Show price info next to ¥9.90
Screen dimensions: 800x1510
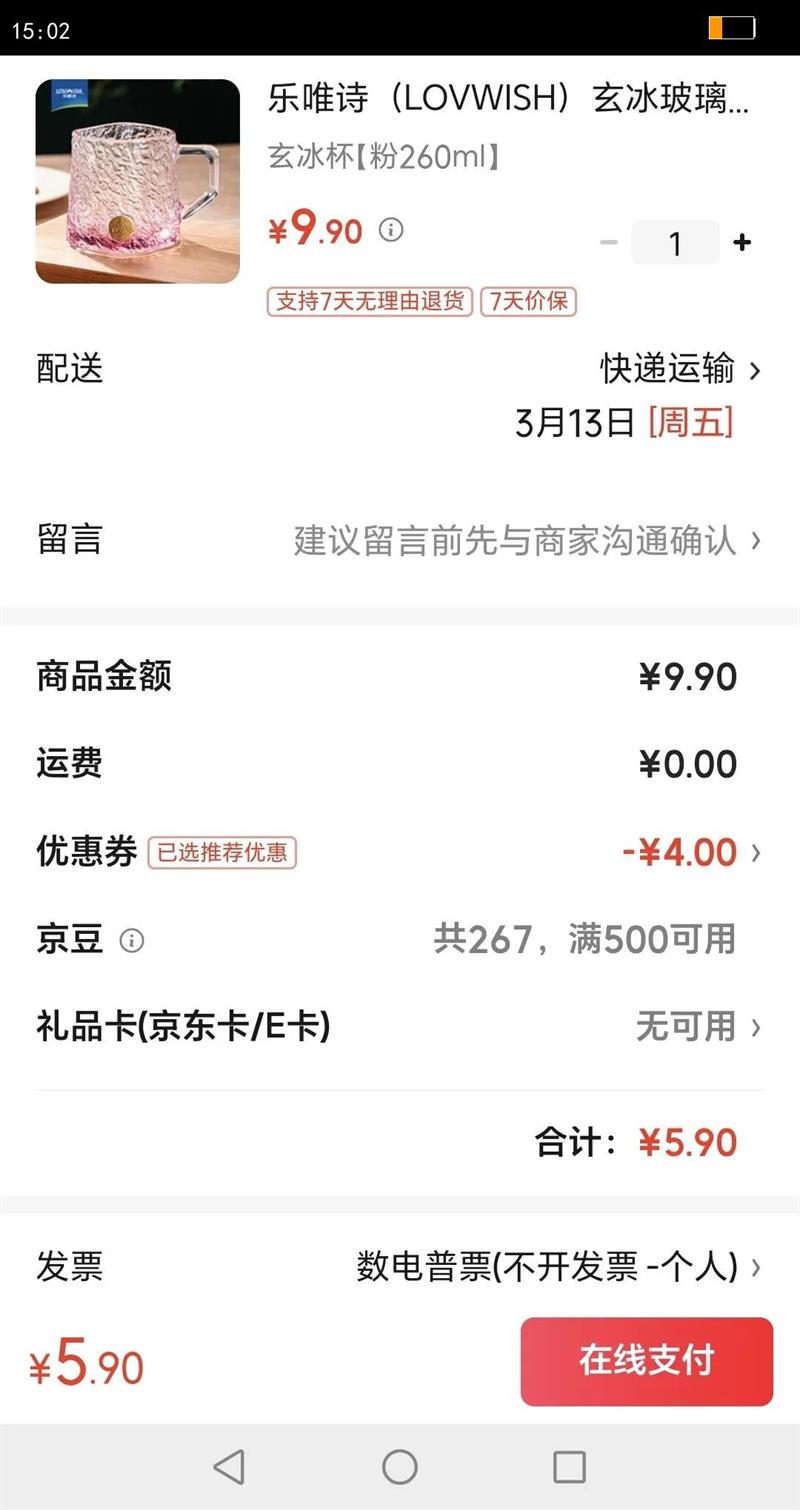click(x=391, y=230)
